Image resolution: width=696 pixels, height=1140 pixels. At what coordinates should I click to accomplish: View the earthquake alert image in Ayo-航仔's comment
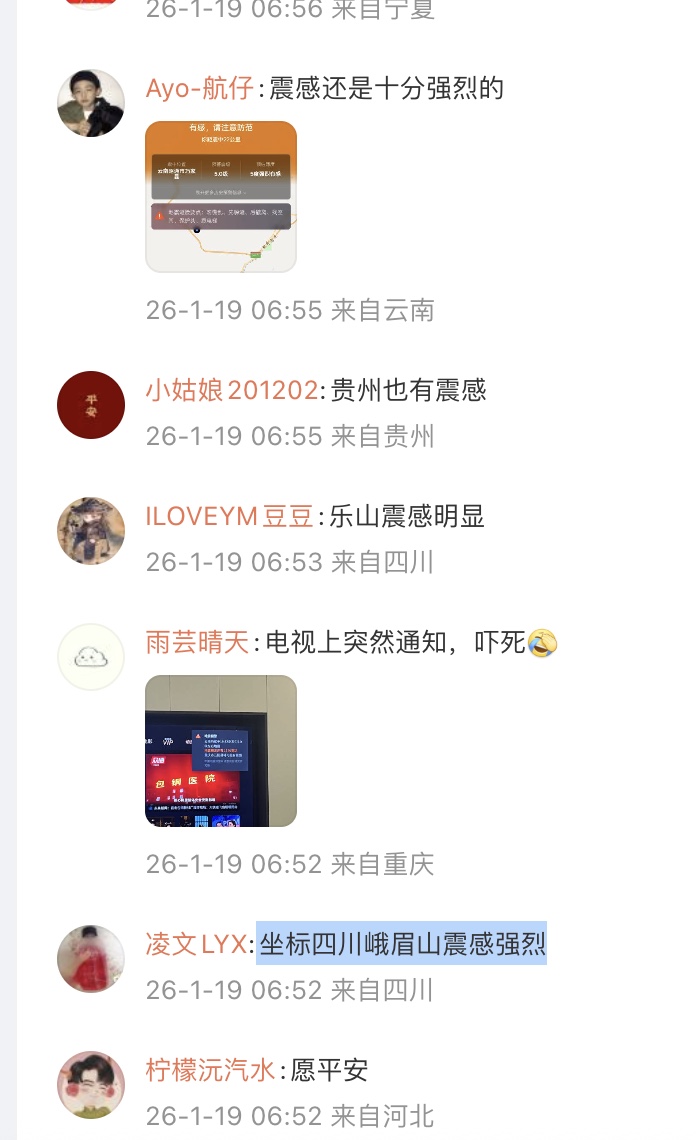[221, 197]
